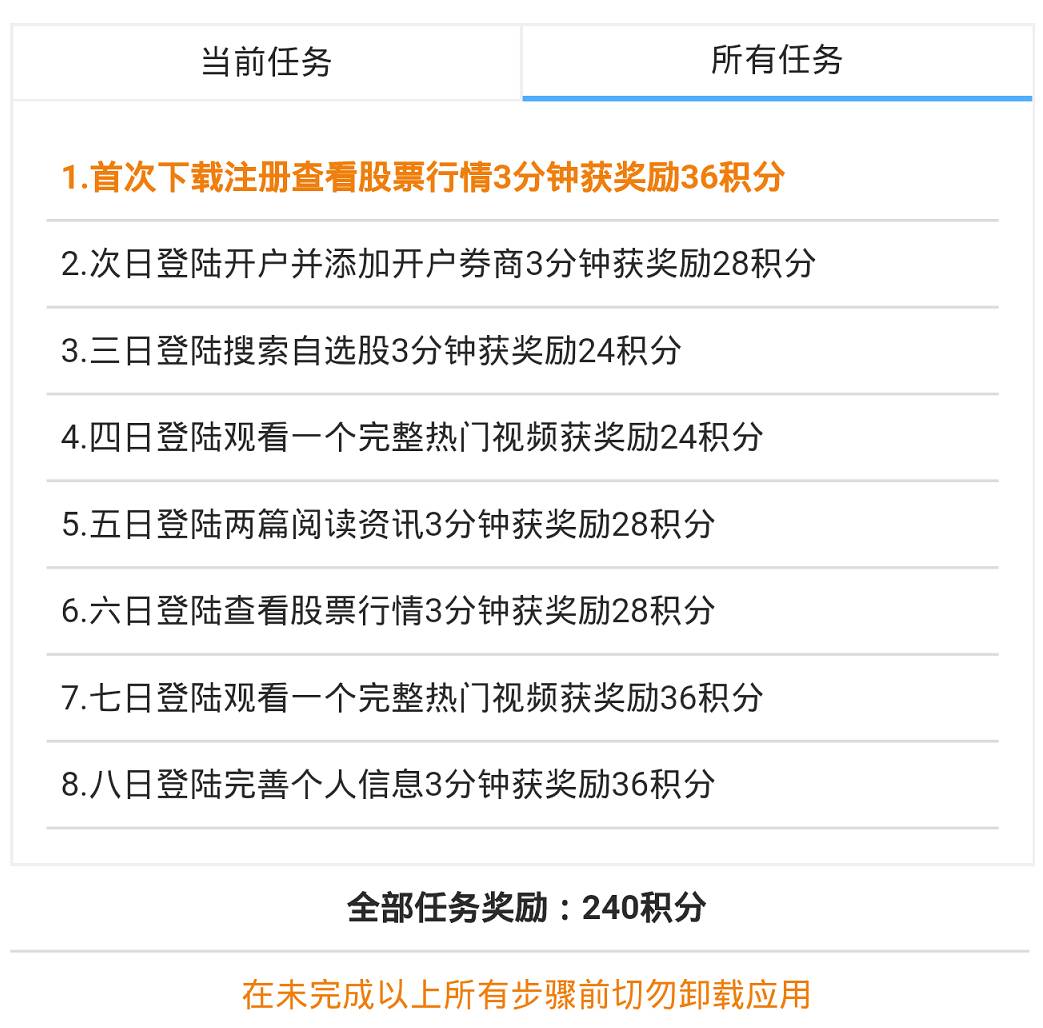
Task: Select the 所有任务 tab
Action: pyautogui.click(x=777, y=63)
